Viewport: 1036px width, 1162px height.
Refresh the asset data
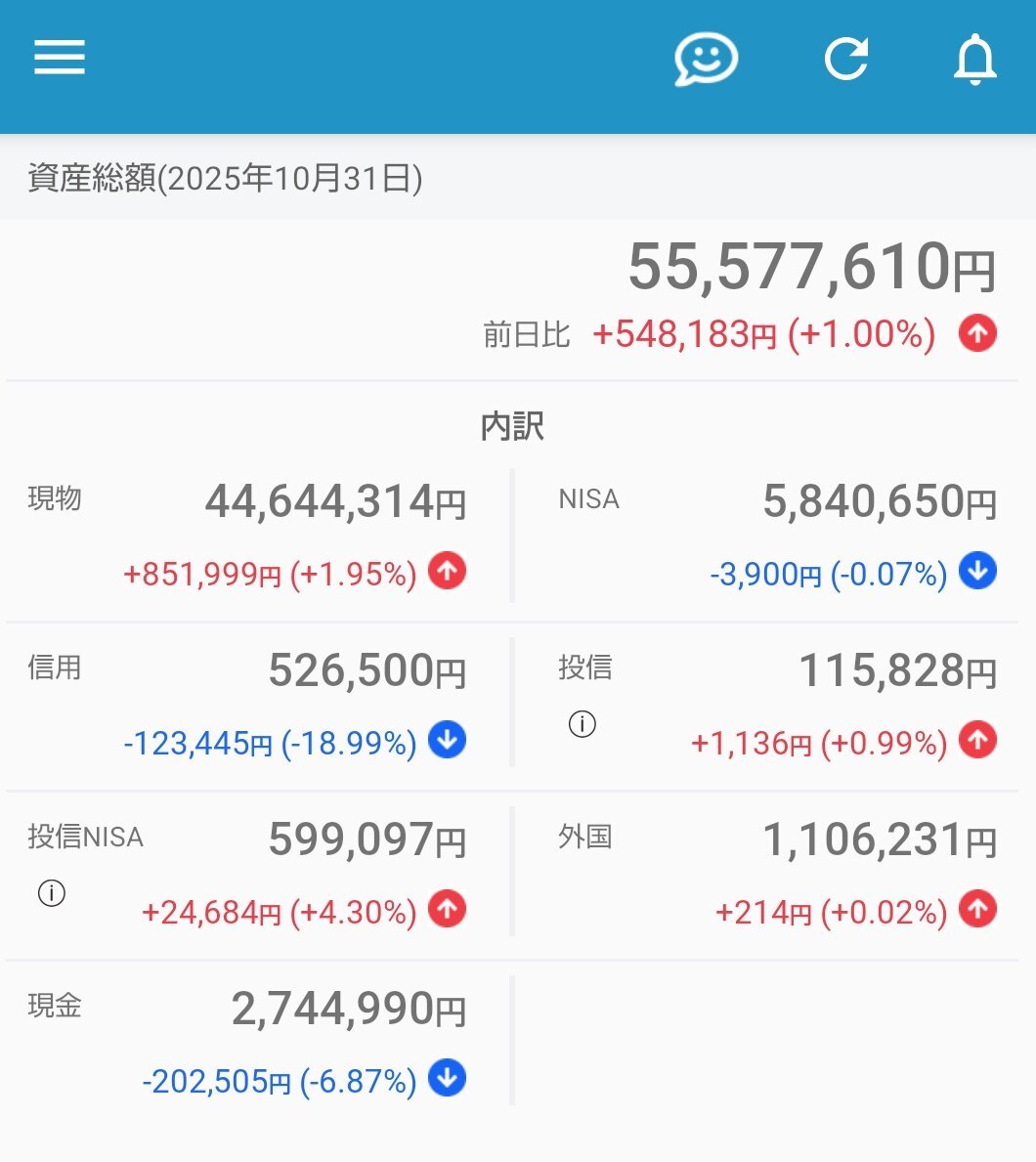846,57
